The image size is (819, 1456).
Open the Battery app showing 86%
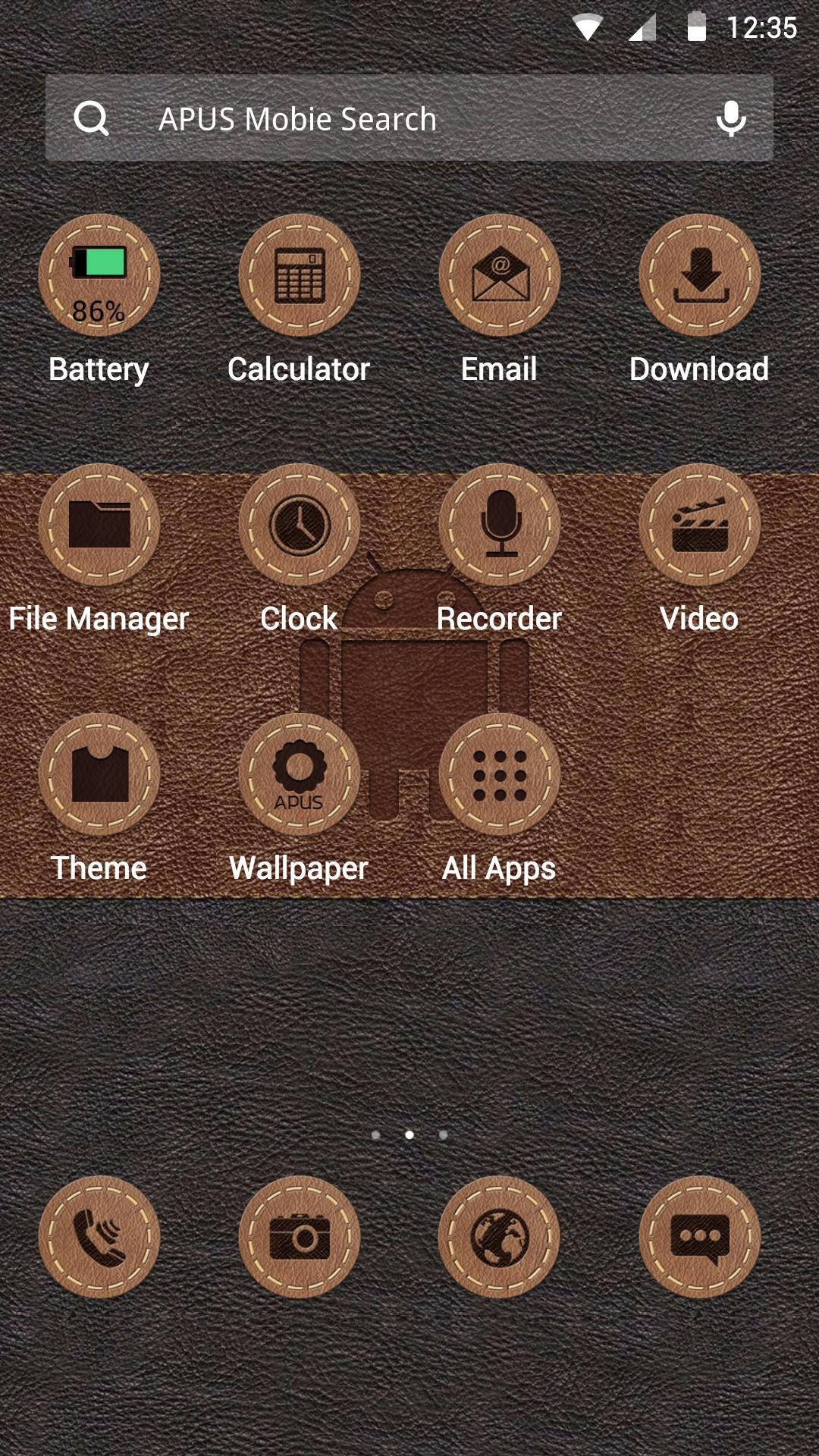click(x=98, y=278)
